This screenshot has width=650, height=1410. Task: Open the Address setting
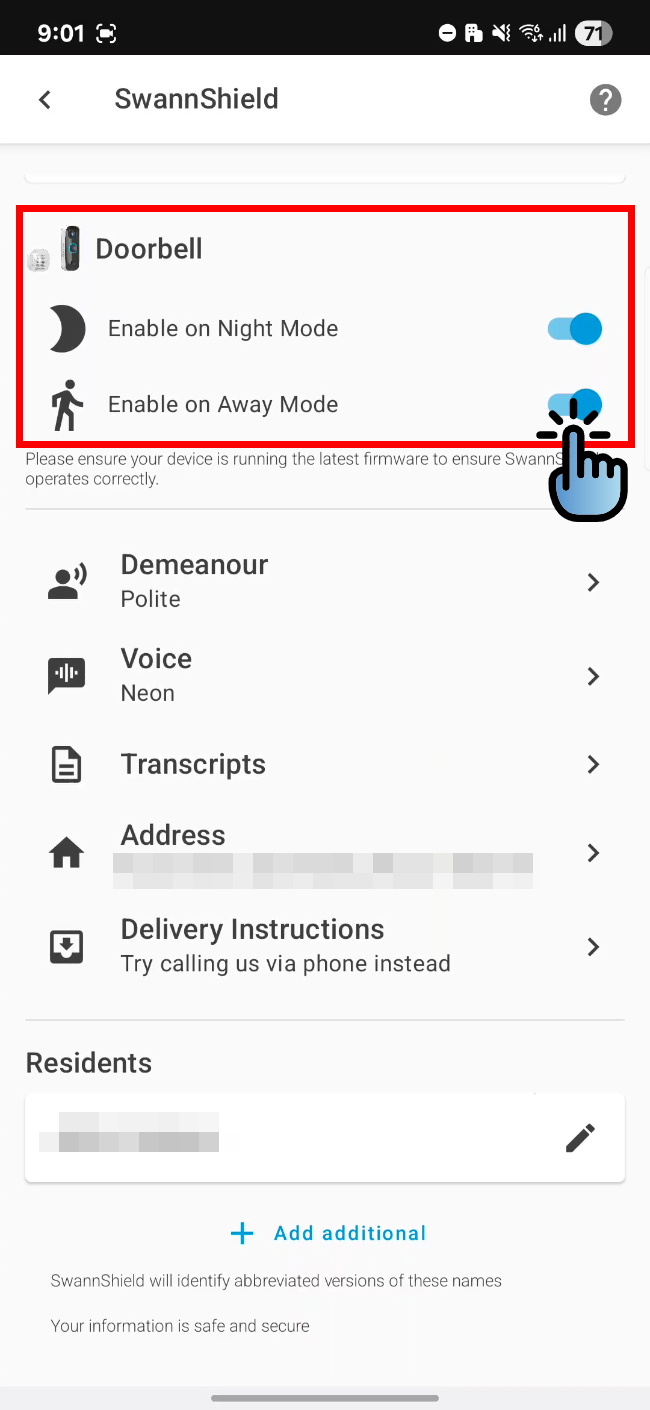pos(325,853)
